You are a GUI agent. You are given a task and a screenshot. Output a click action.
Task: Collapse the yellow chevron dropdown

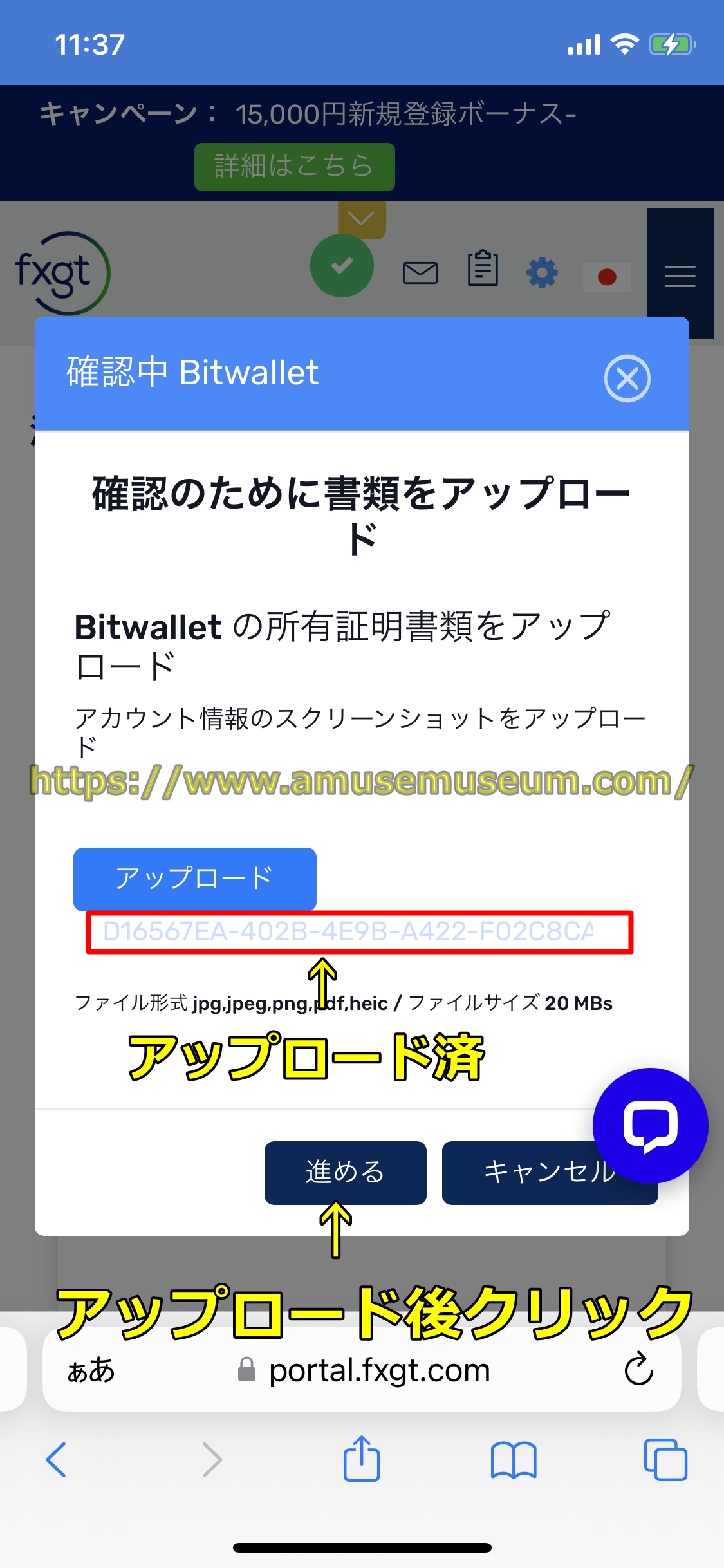(361, 219)
